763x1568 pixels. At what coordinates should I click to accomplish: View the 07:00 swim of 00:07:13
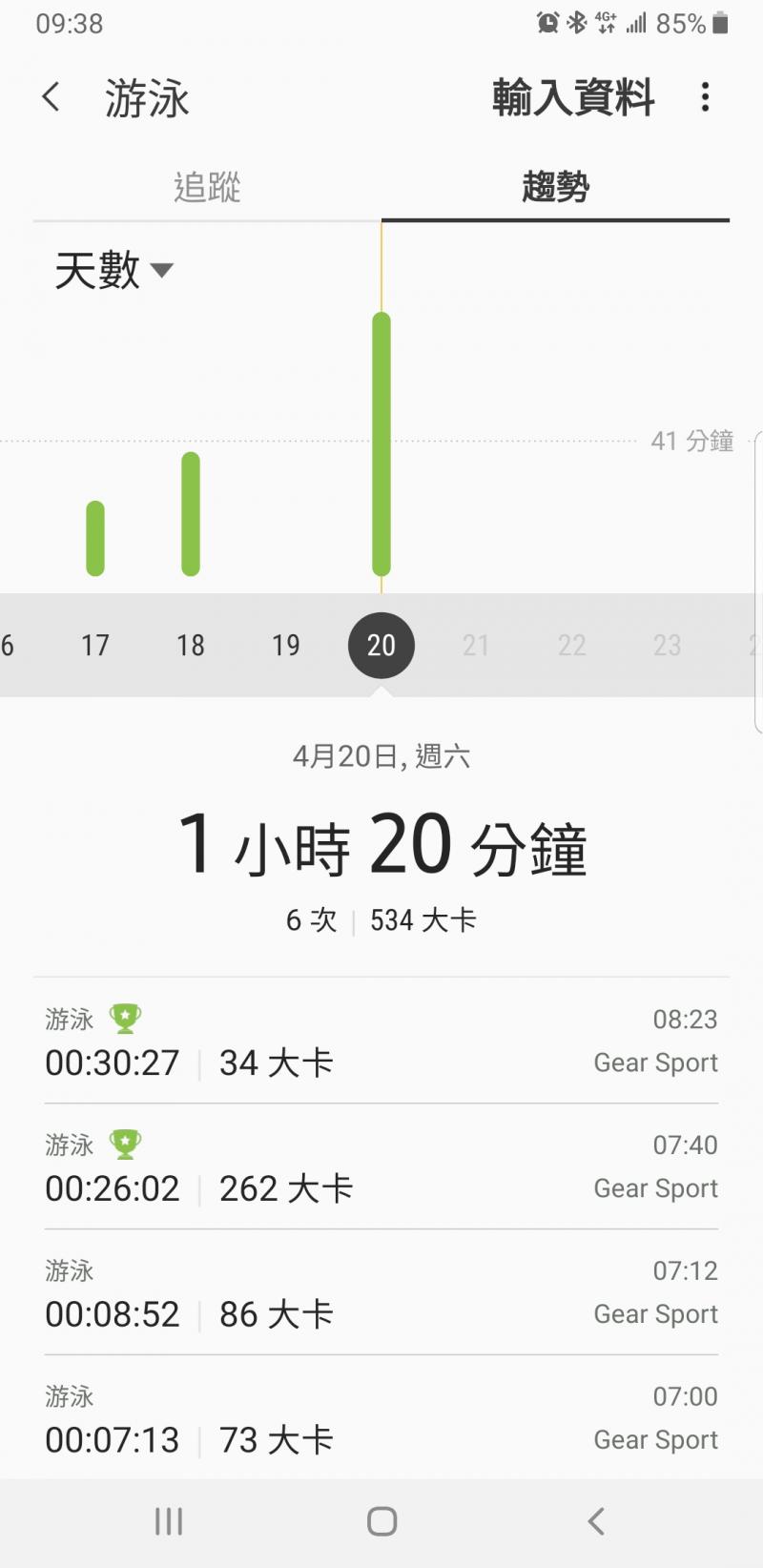(381, 1419)
